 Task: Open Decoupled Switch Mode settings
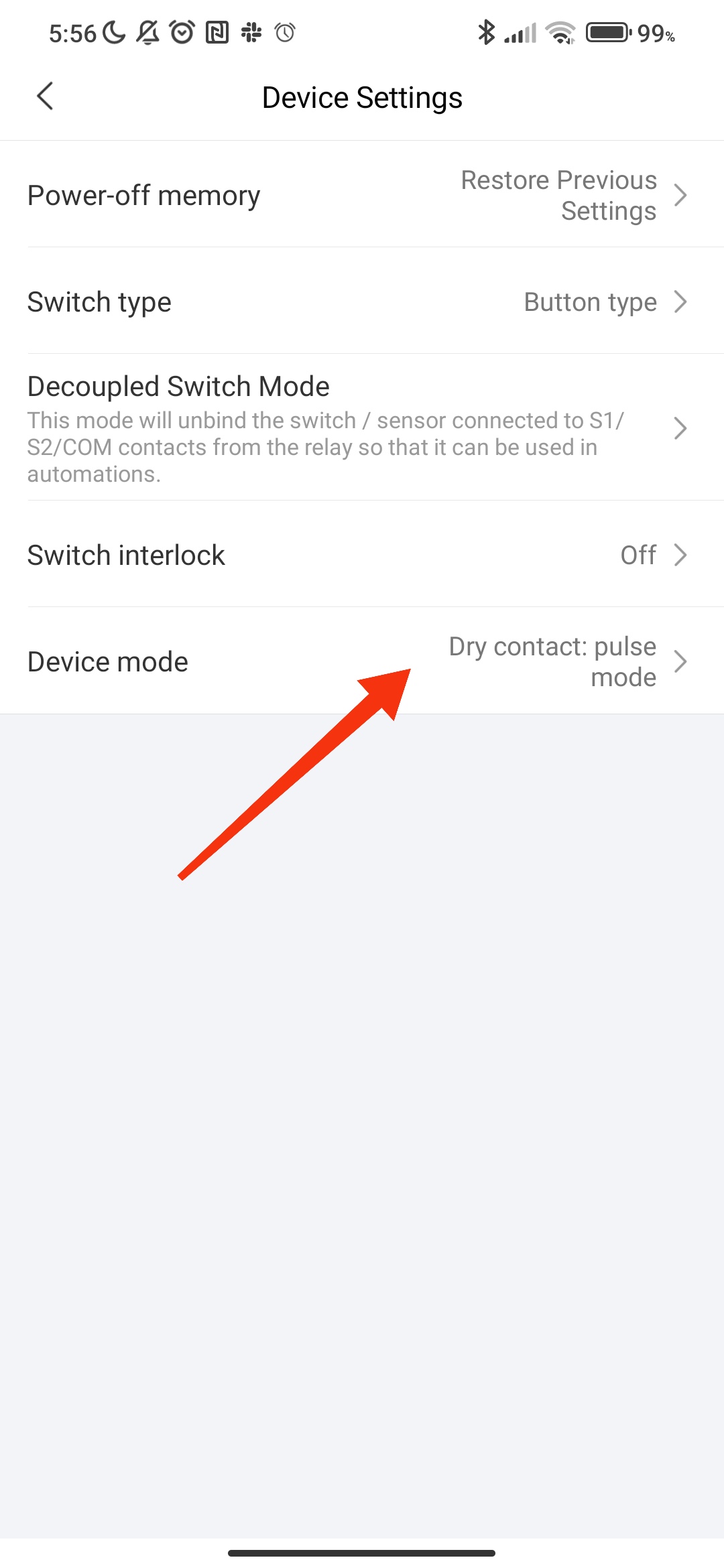pyautogui.click(x=362, y=428)
